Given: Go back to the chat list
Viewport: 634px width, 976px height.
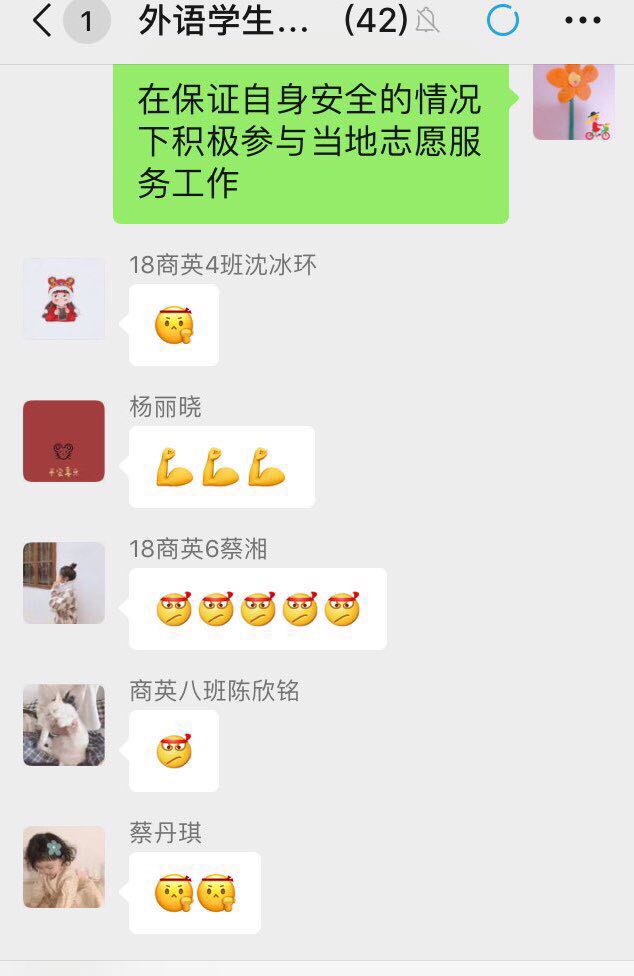Looking at the screenshot, I should point(42,21).
